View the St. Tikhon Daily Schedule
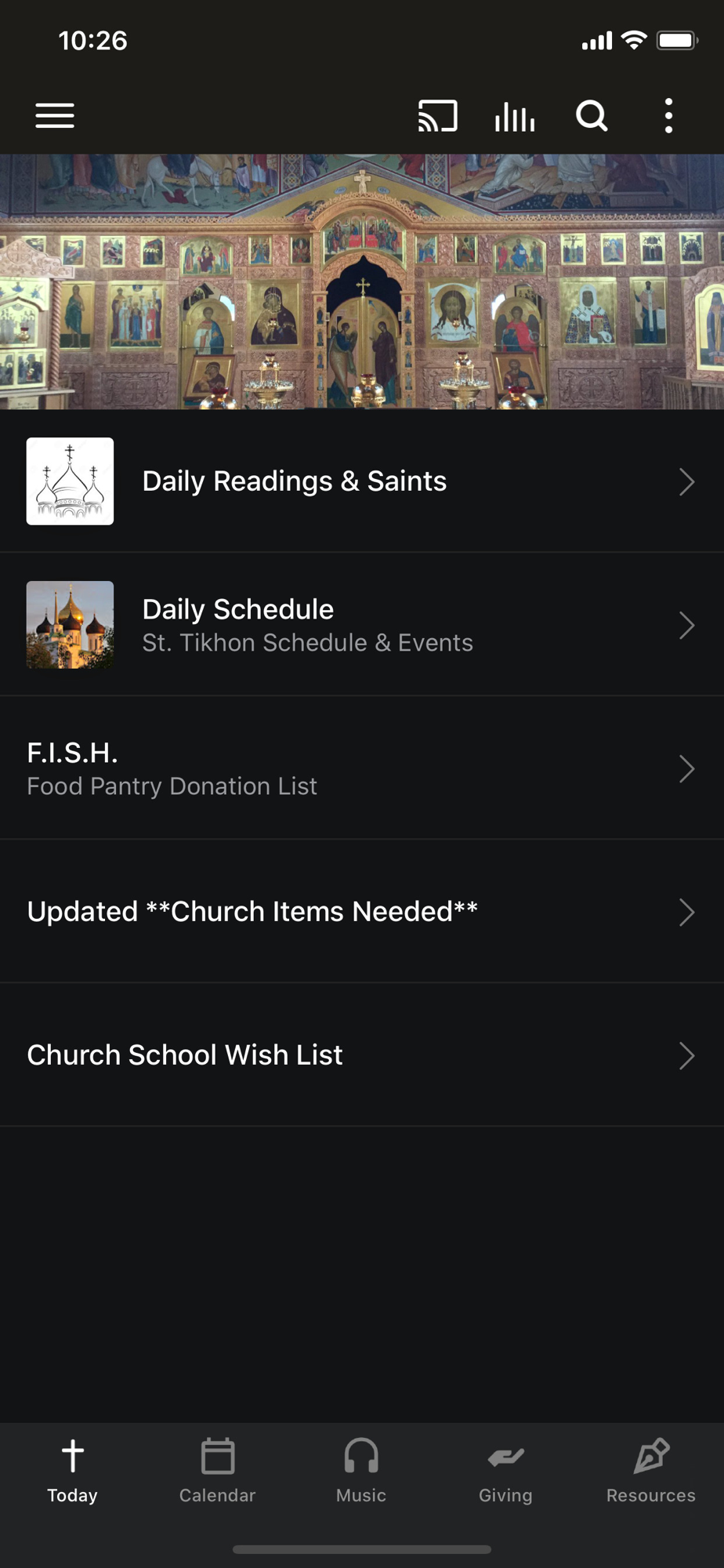 point(362,625)
